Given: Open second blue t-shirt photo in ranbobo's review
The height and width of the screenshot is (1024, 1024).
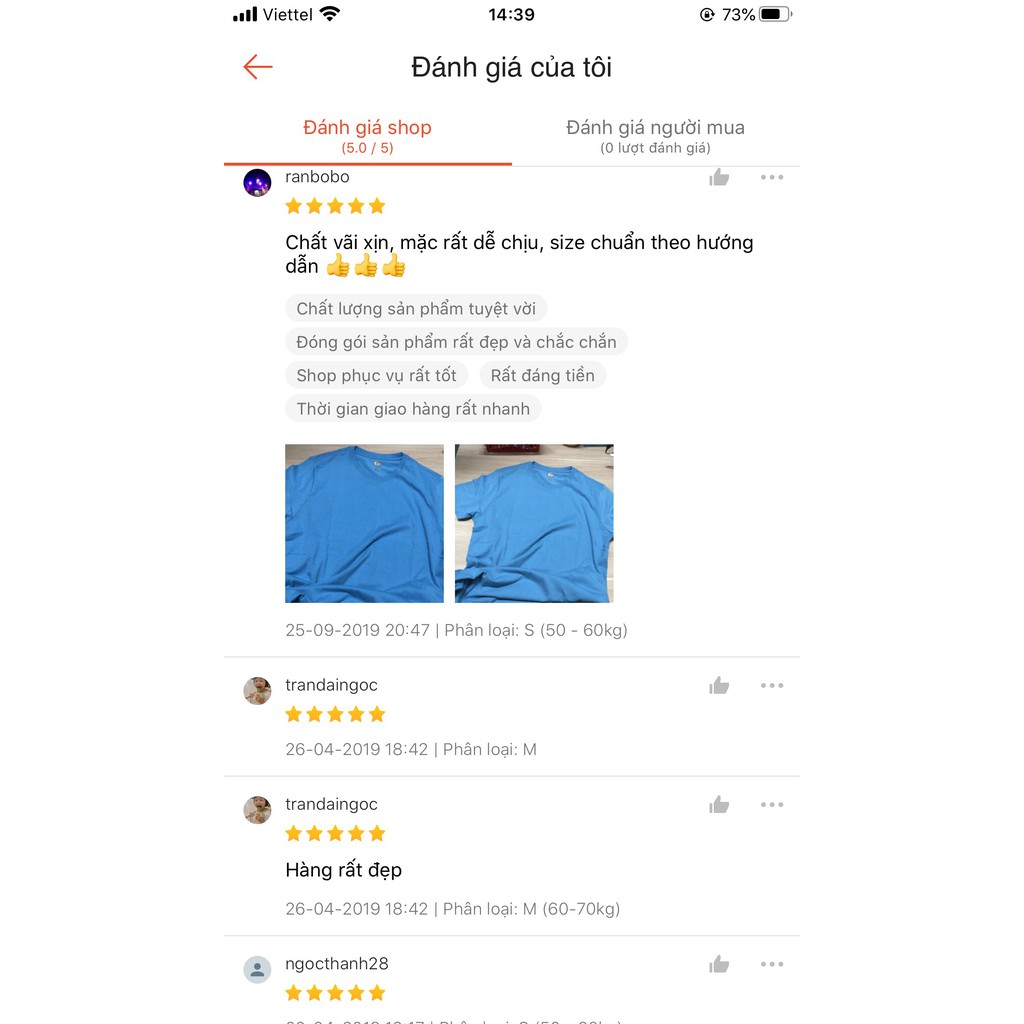Looking at the screenshot, I should (x=534, y=523).
